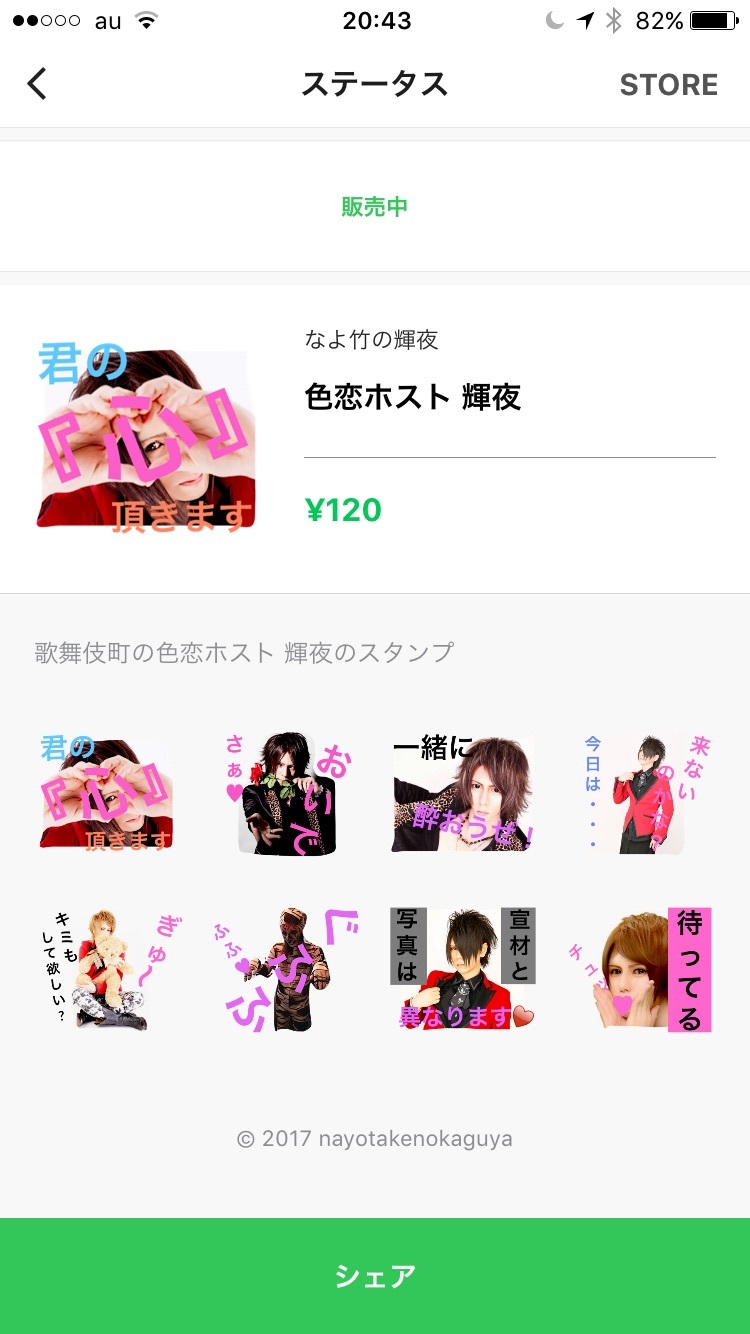Open the おいで rose sticker

pos(285,795)
